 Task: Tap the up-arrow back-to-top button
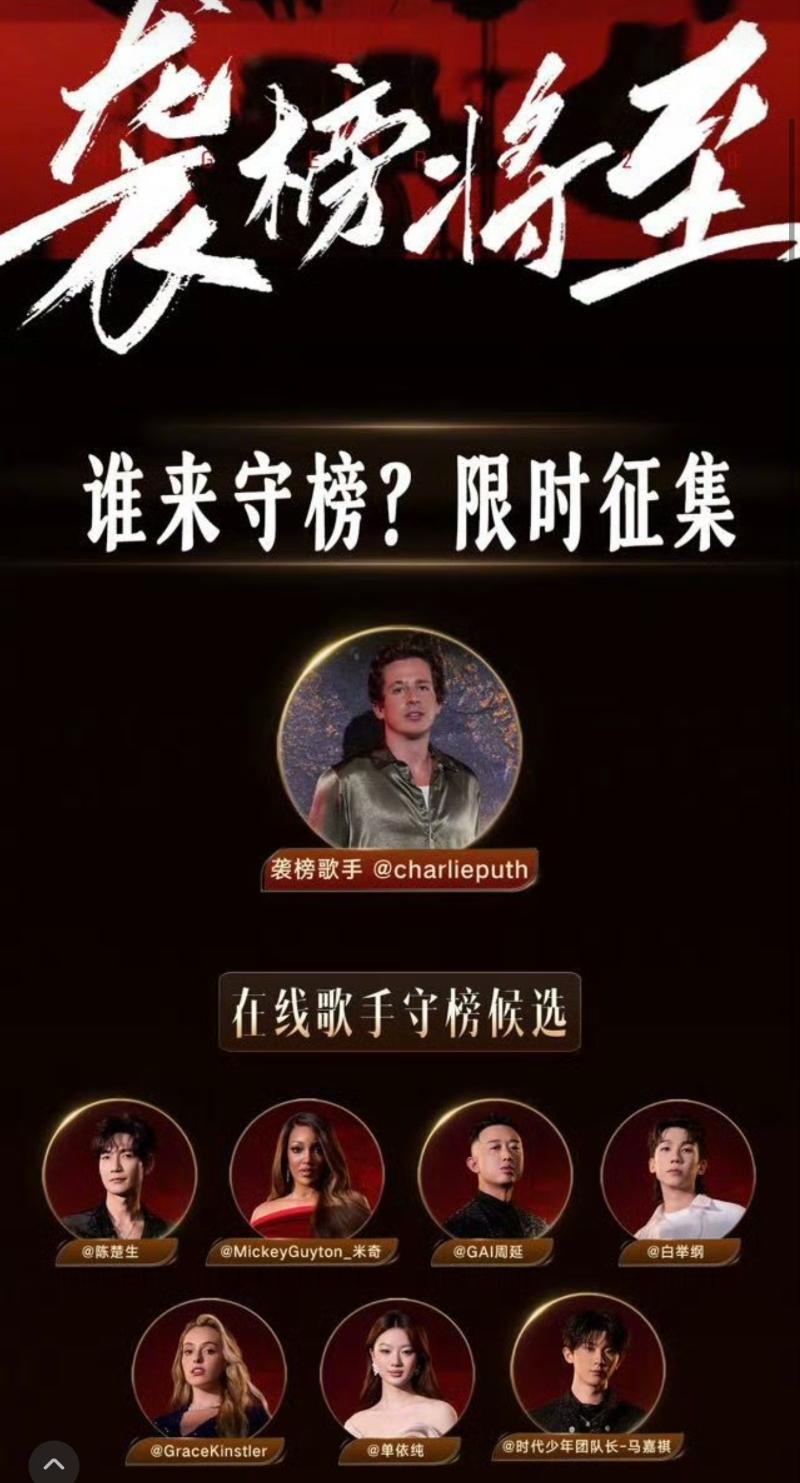pos(54,1464)
